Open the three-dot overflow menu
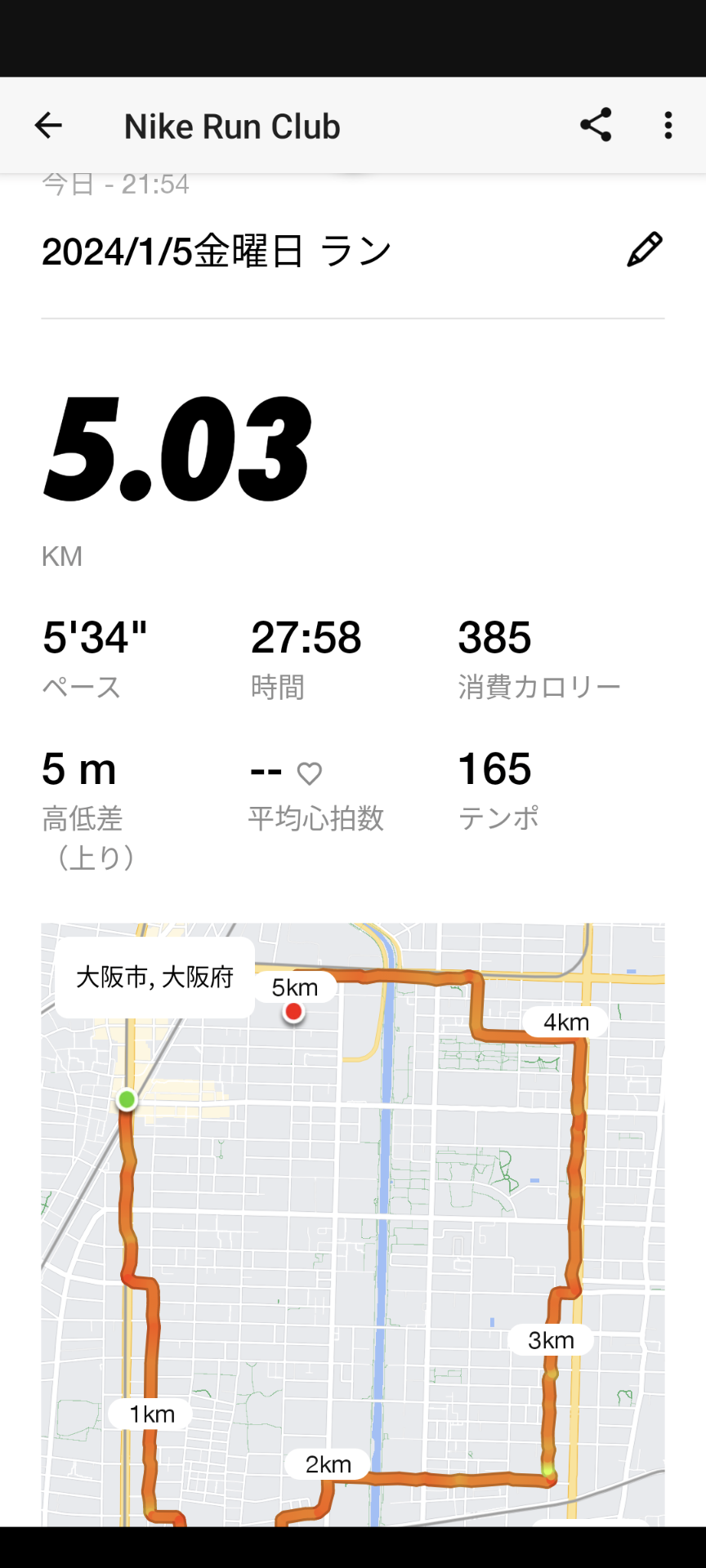The image size is (706, 1568). 668,126
